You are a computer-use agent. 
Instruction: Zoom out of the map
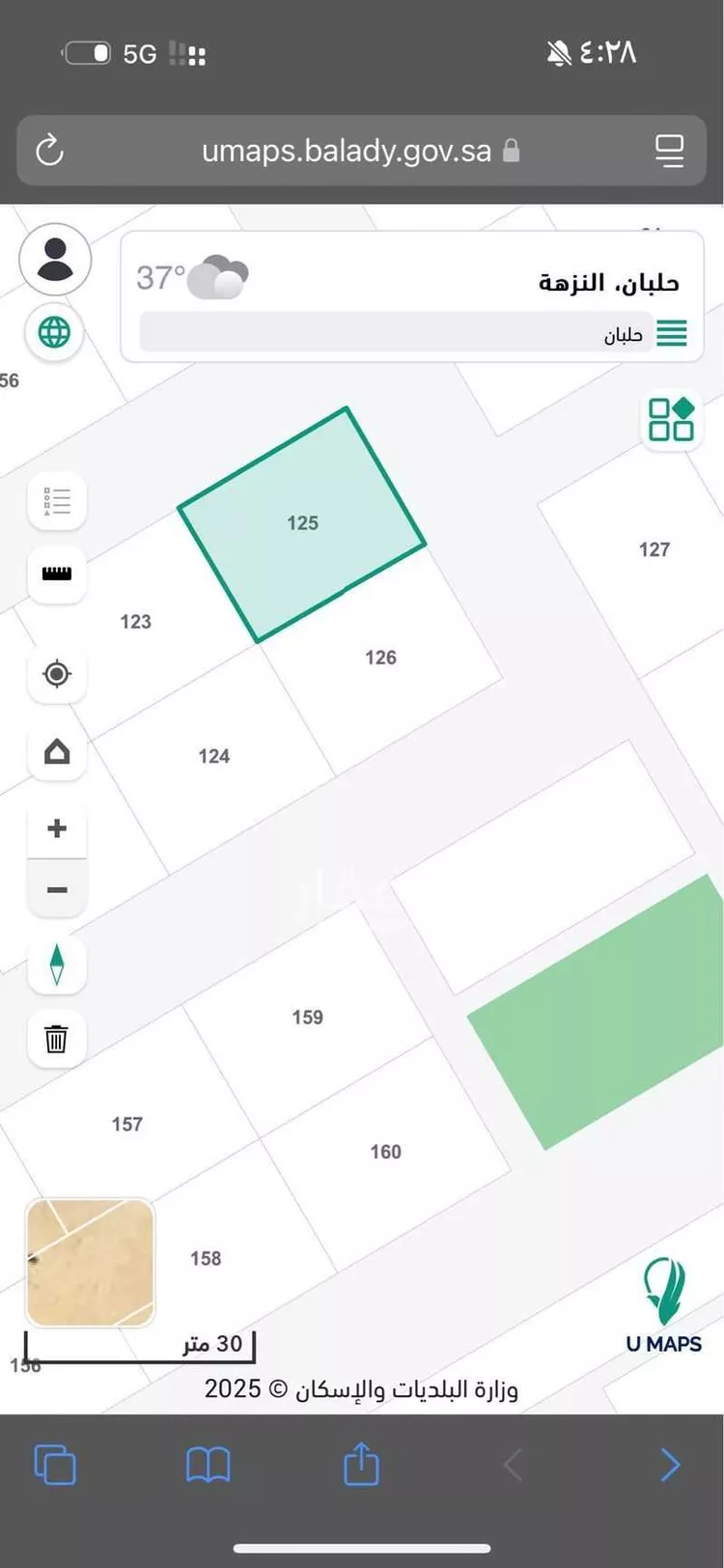pyautogui.click(x=57, y=889)
